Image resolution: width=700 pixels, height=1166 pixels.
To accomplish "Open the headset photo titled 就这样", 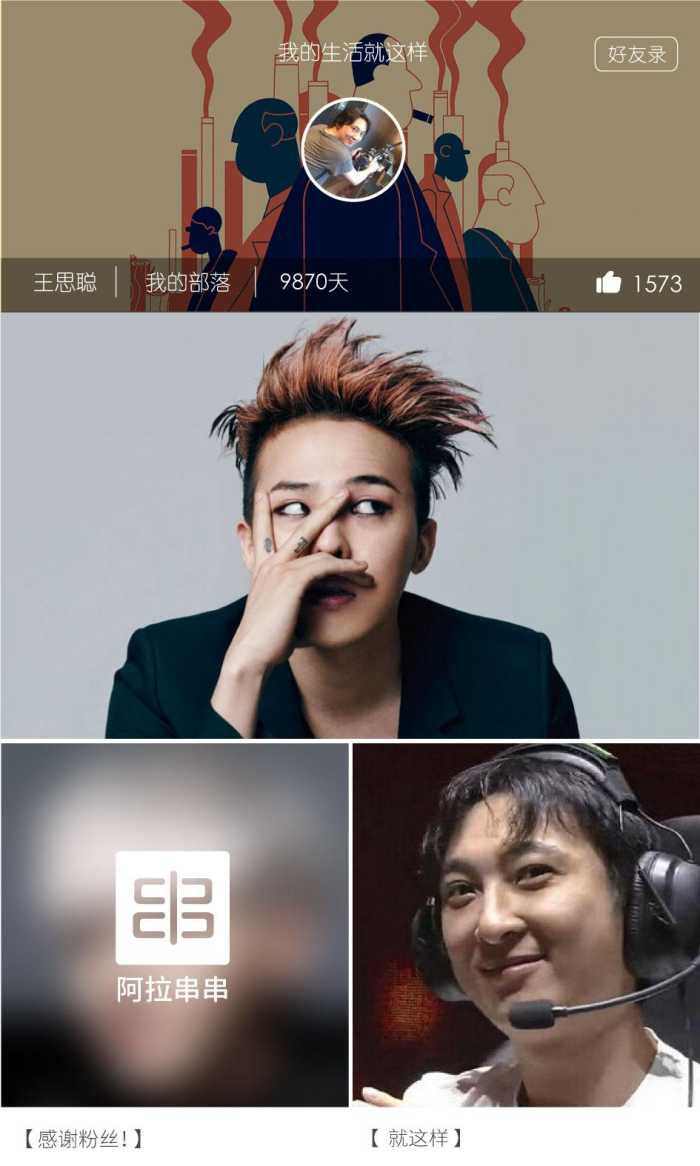I will [526, 924].
